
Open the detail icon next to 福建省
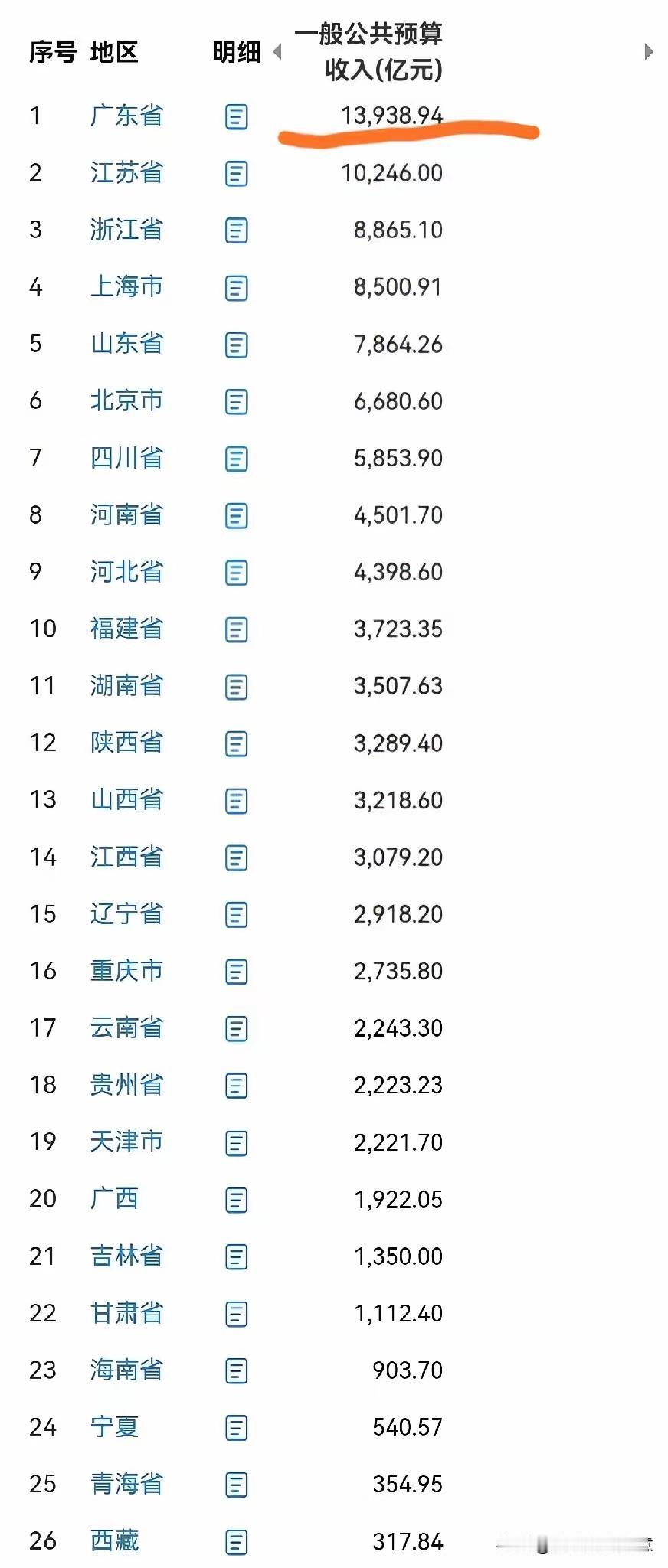point(237,629)
